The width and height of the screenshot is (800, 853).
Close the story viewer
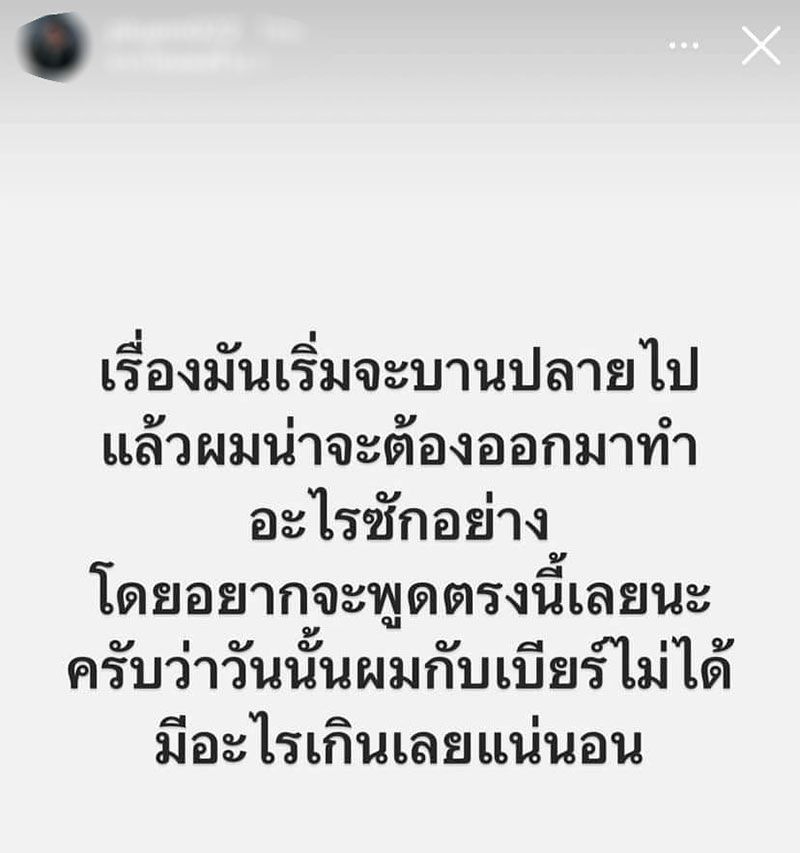761,46
